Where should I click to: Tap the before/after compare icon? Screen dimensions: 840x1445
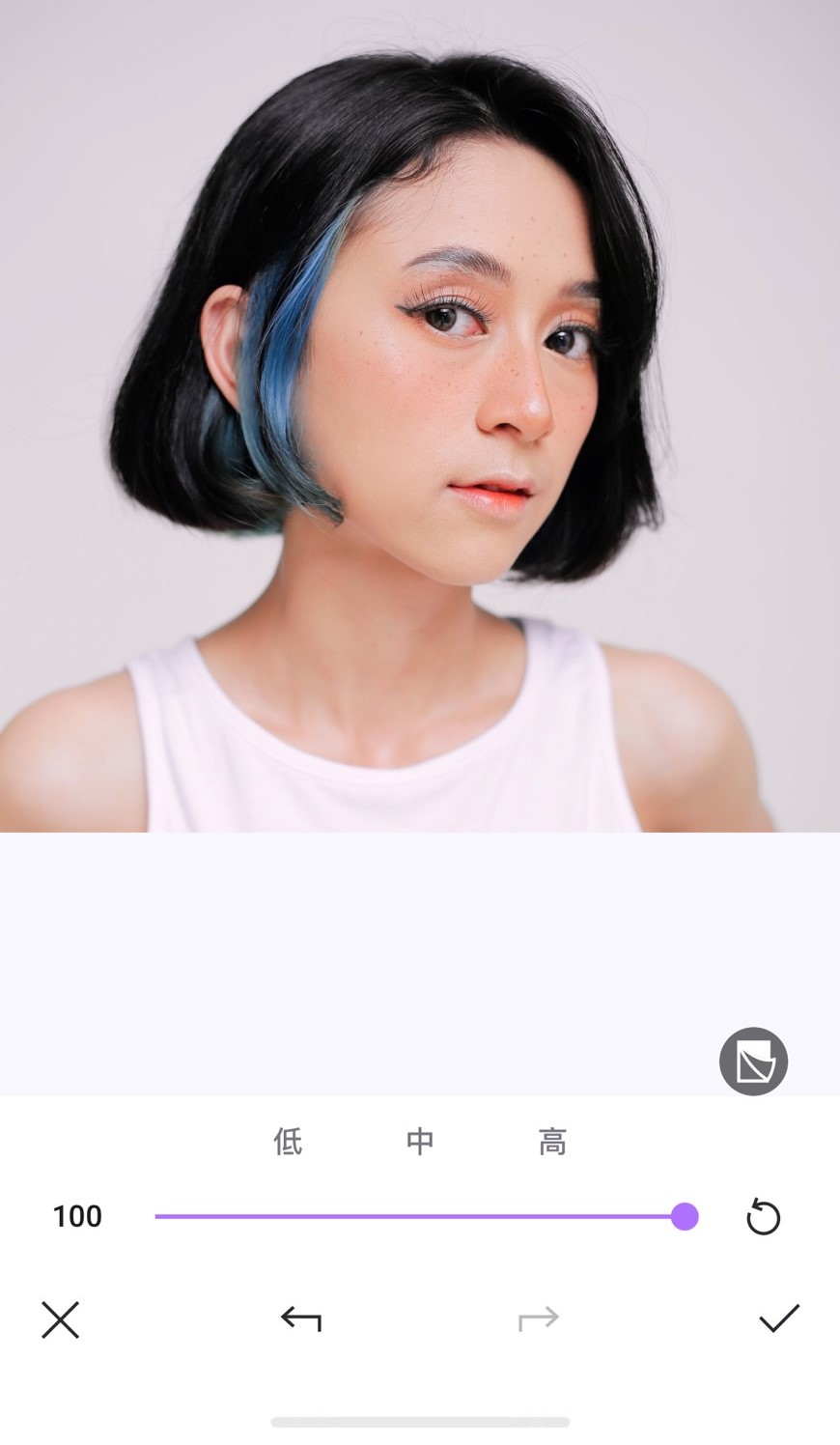[x=753, y=1062]
